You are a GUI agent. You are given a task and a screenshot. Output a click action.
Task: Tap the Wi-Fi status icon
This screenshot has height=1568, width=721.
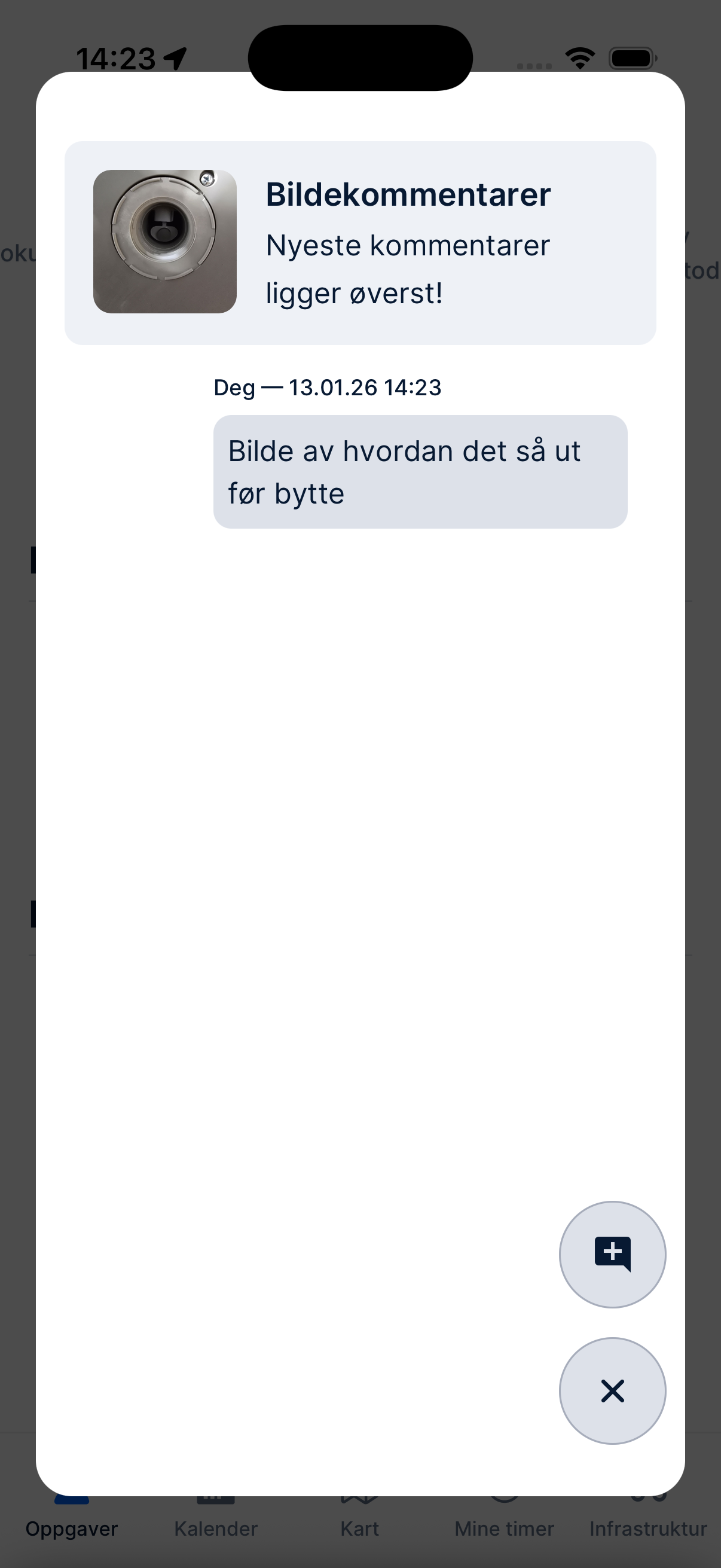coord(579,57)
